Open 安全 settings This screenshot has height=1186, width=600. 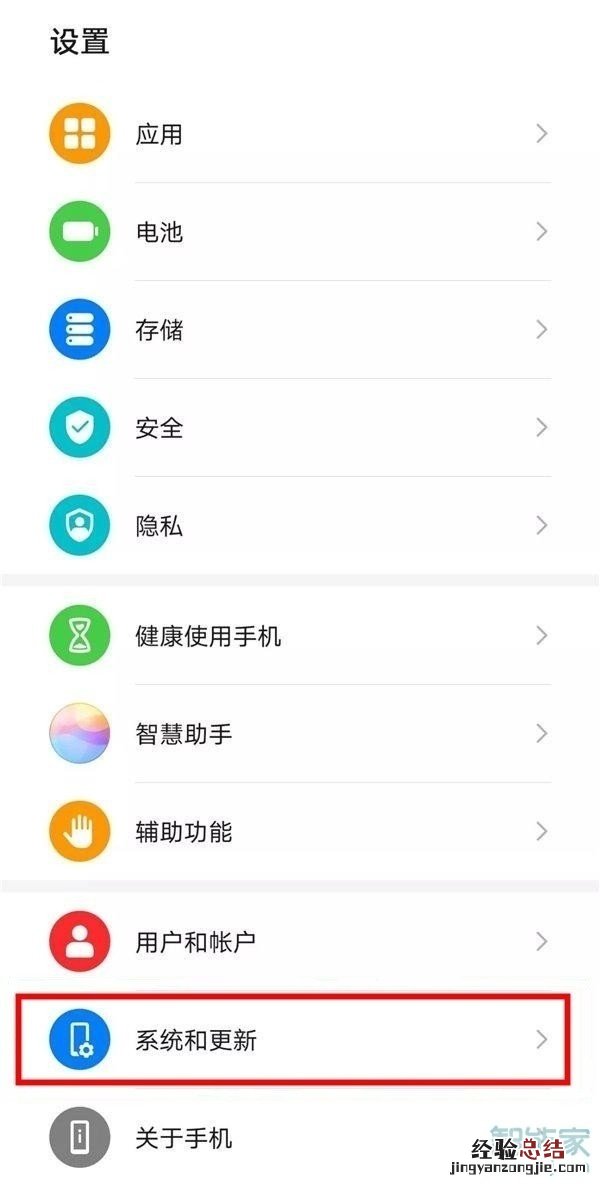(x=300, y=428)
